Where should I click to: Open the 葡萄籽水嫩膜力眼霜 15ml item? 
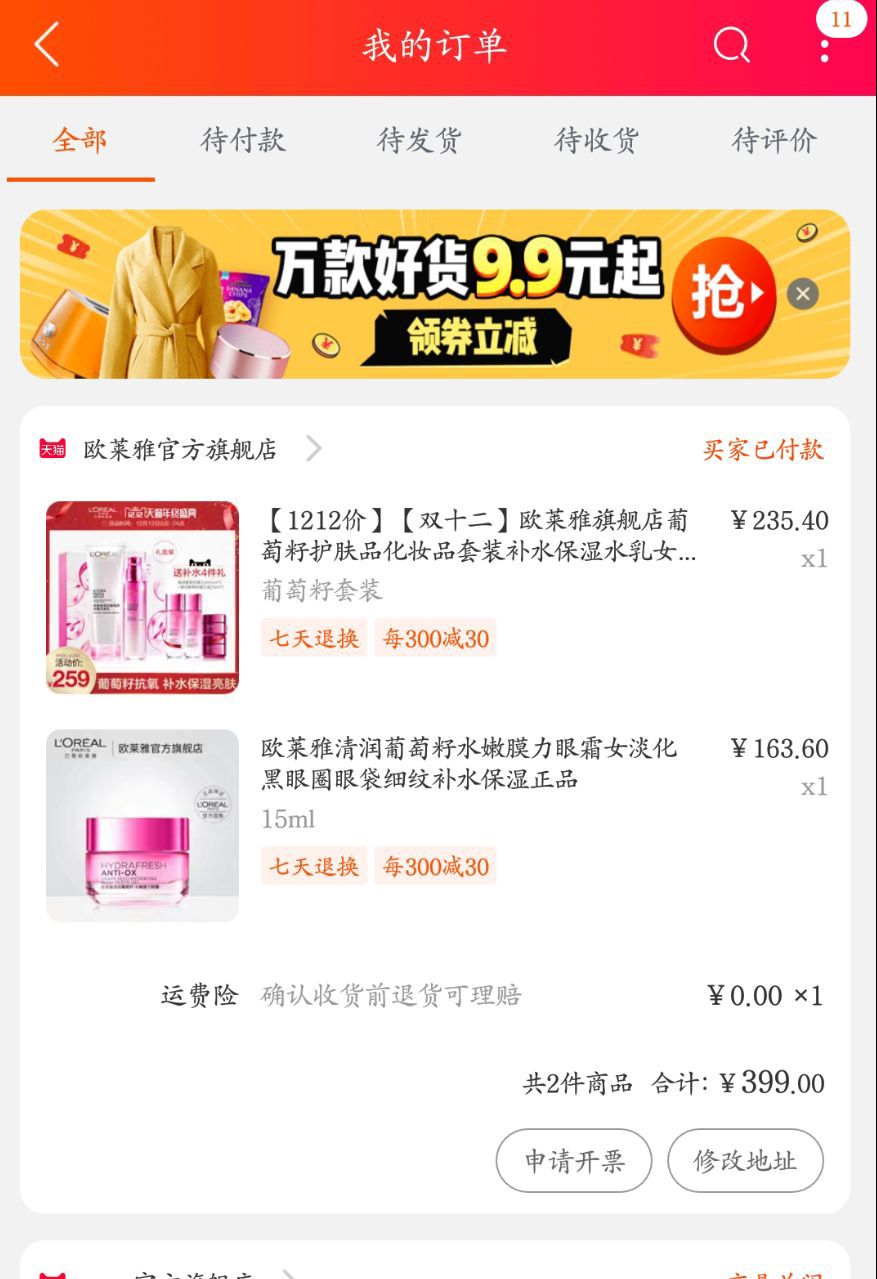point(468,764)
